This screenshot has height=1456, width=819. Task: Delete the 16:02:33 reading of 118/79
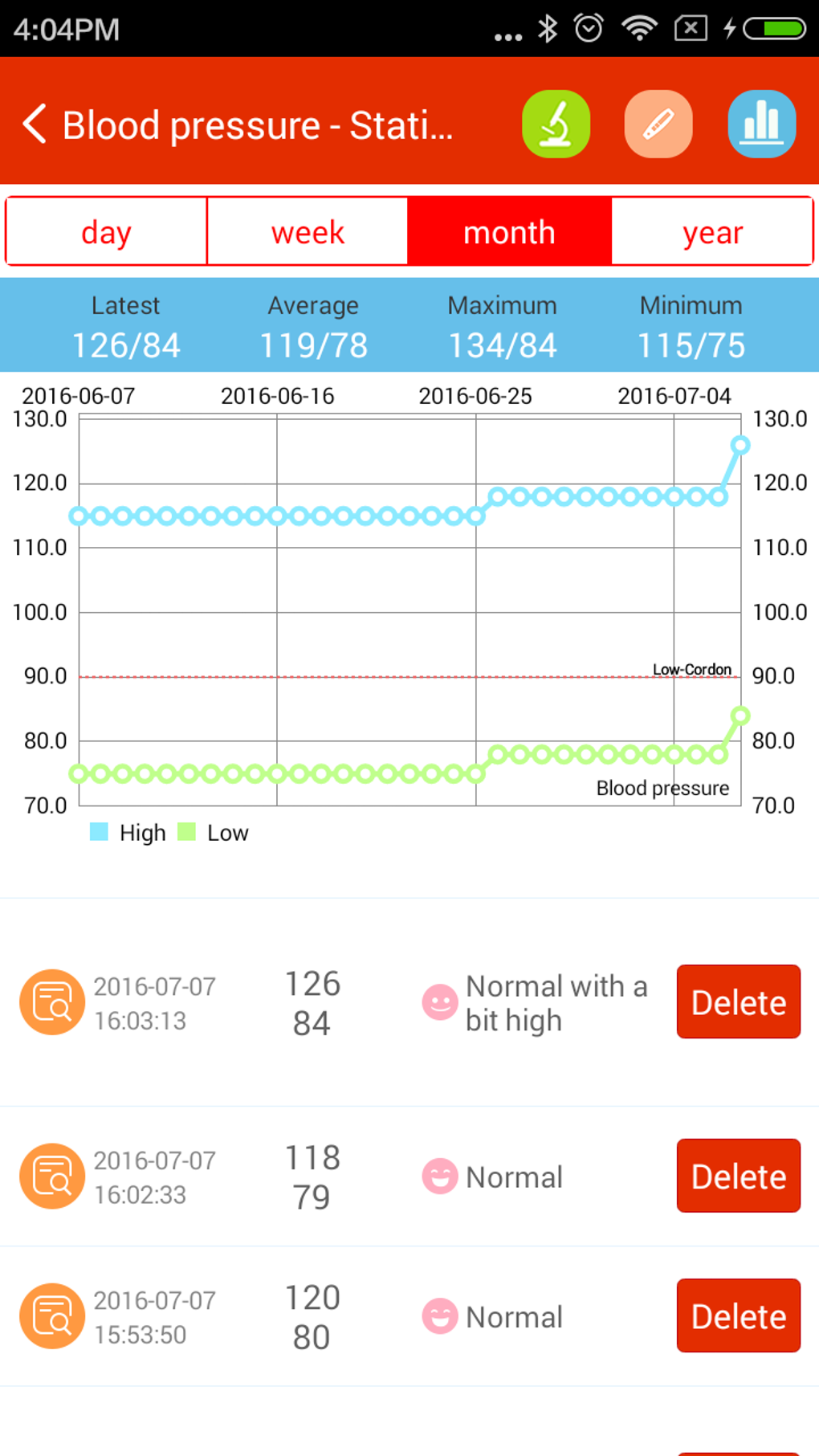738,1176
